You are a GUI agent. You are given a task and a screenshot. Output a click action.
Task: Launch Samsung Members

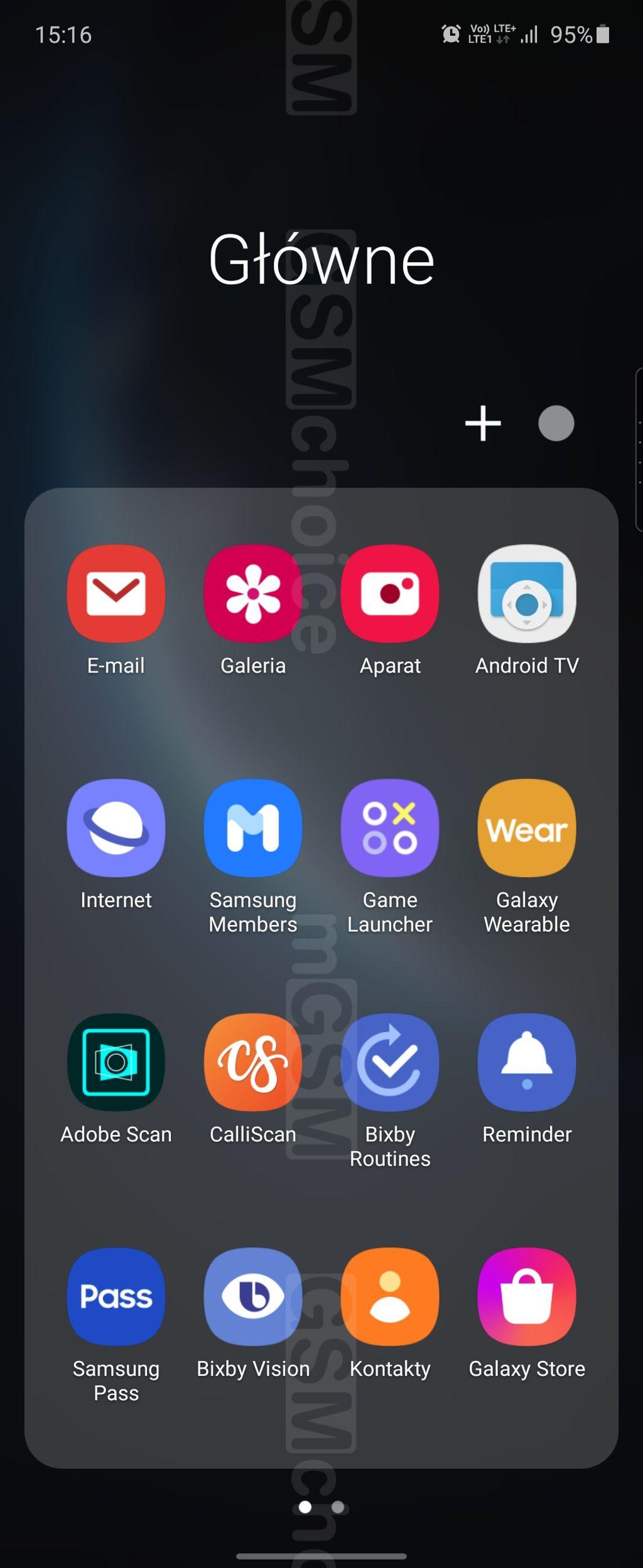253,828
